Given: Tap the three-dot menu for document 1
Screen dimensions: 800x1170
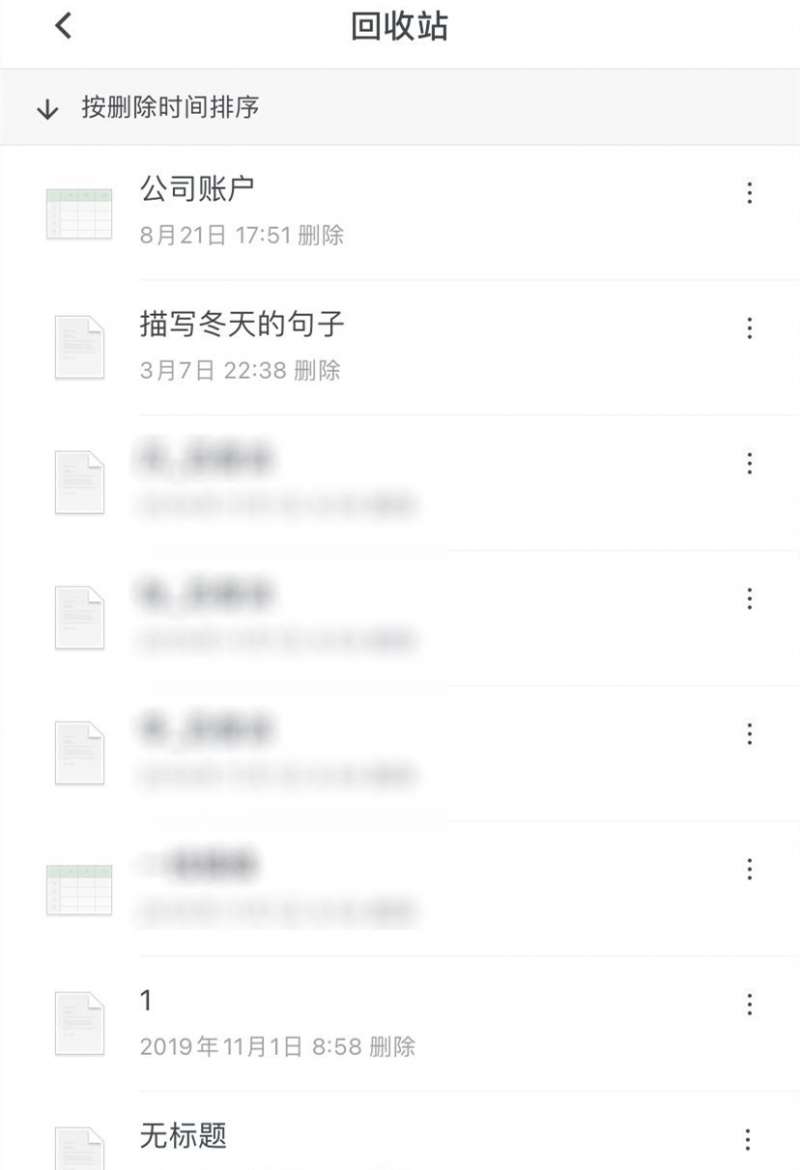Looking at the screenshot, I should point(749,1005).
